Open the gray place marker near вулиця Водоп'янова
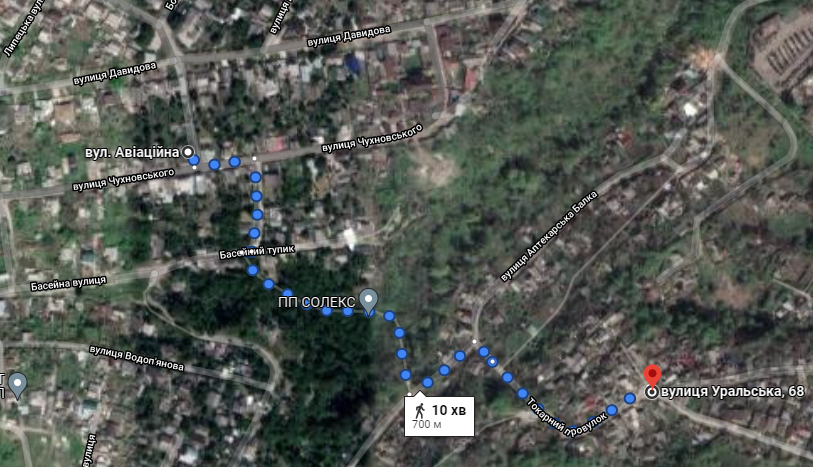The width and height of the screenshot is (813, 467). point(18,384)
